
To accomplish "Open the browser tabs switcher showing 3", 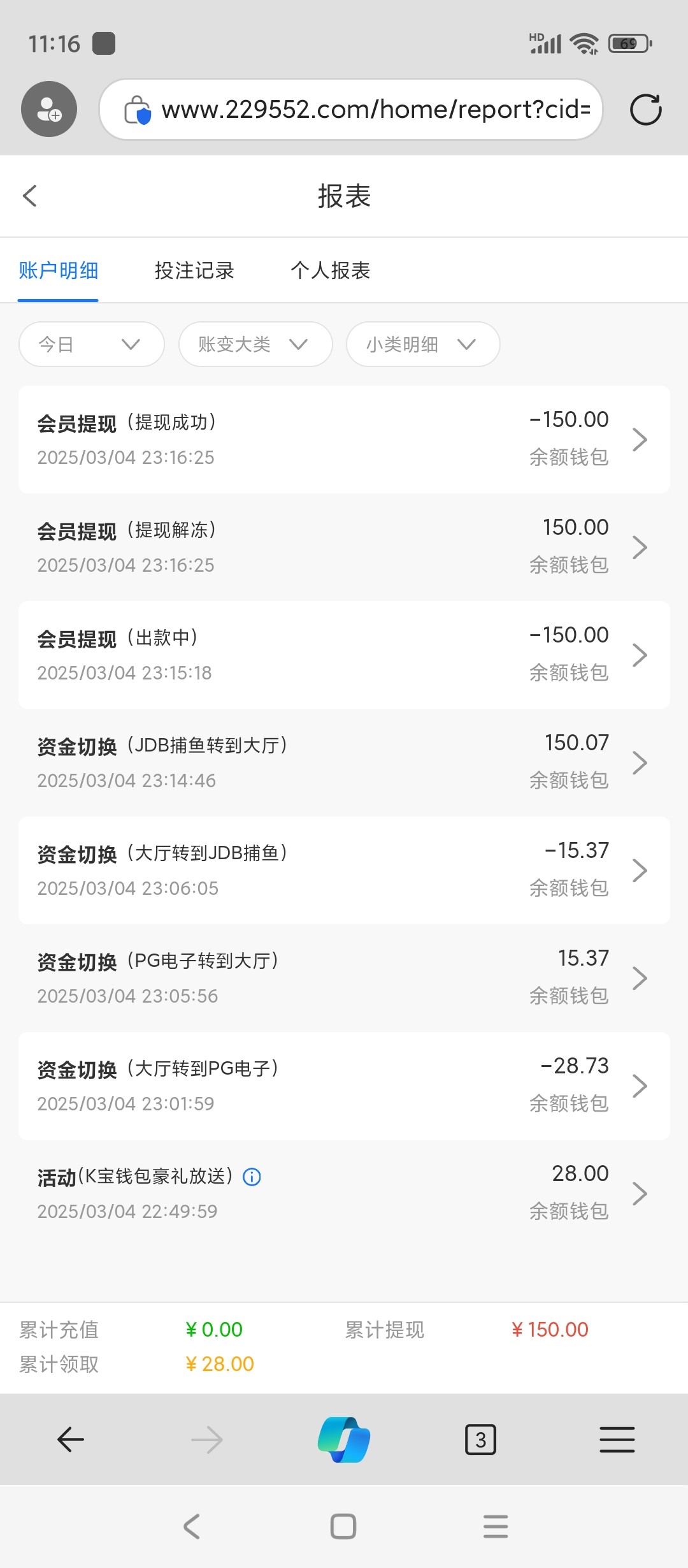I will (x=481, y=1440).
